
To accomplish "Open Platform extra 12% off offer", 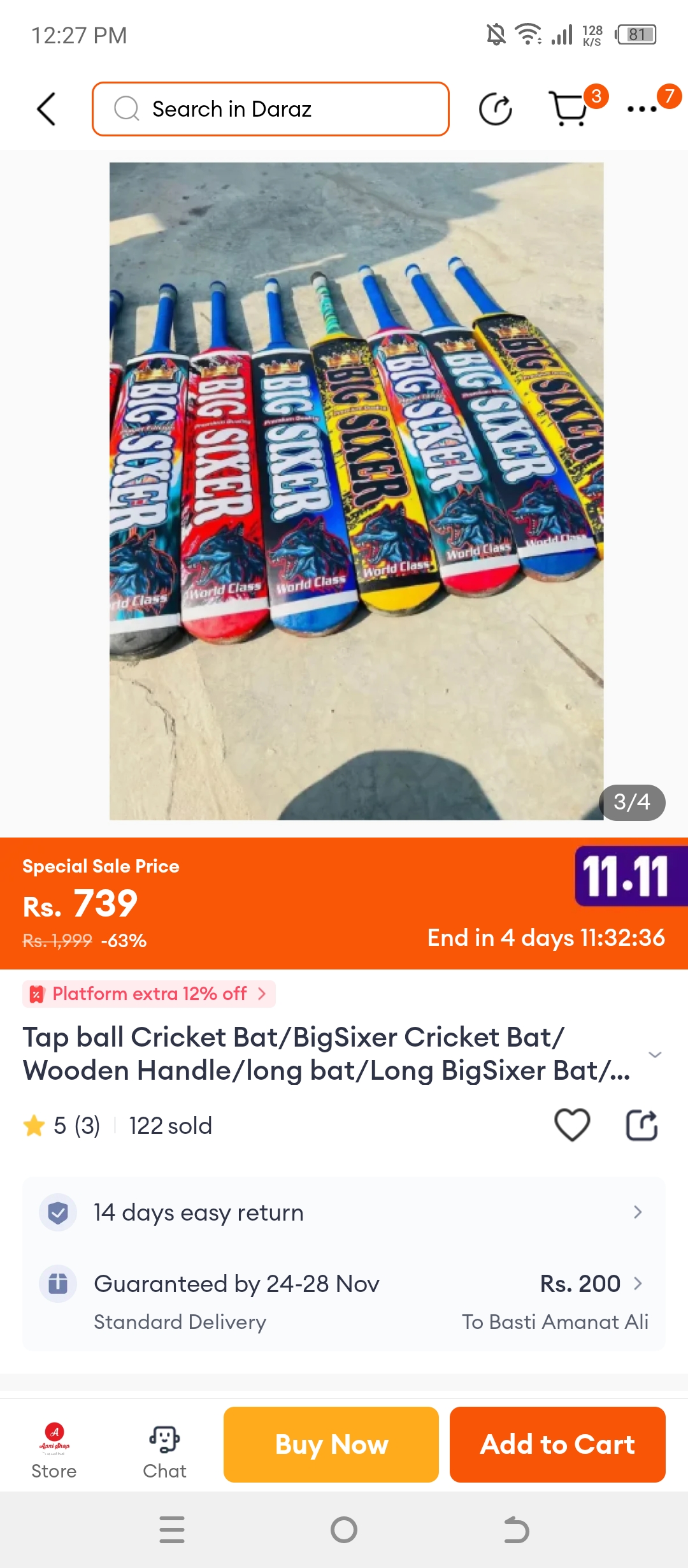I will pos(149,994).
